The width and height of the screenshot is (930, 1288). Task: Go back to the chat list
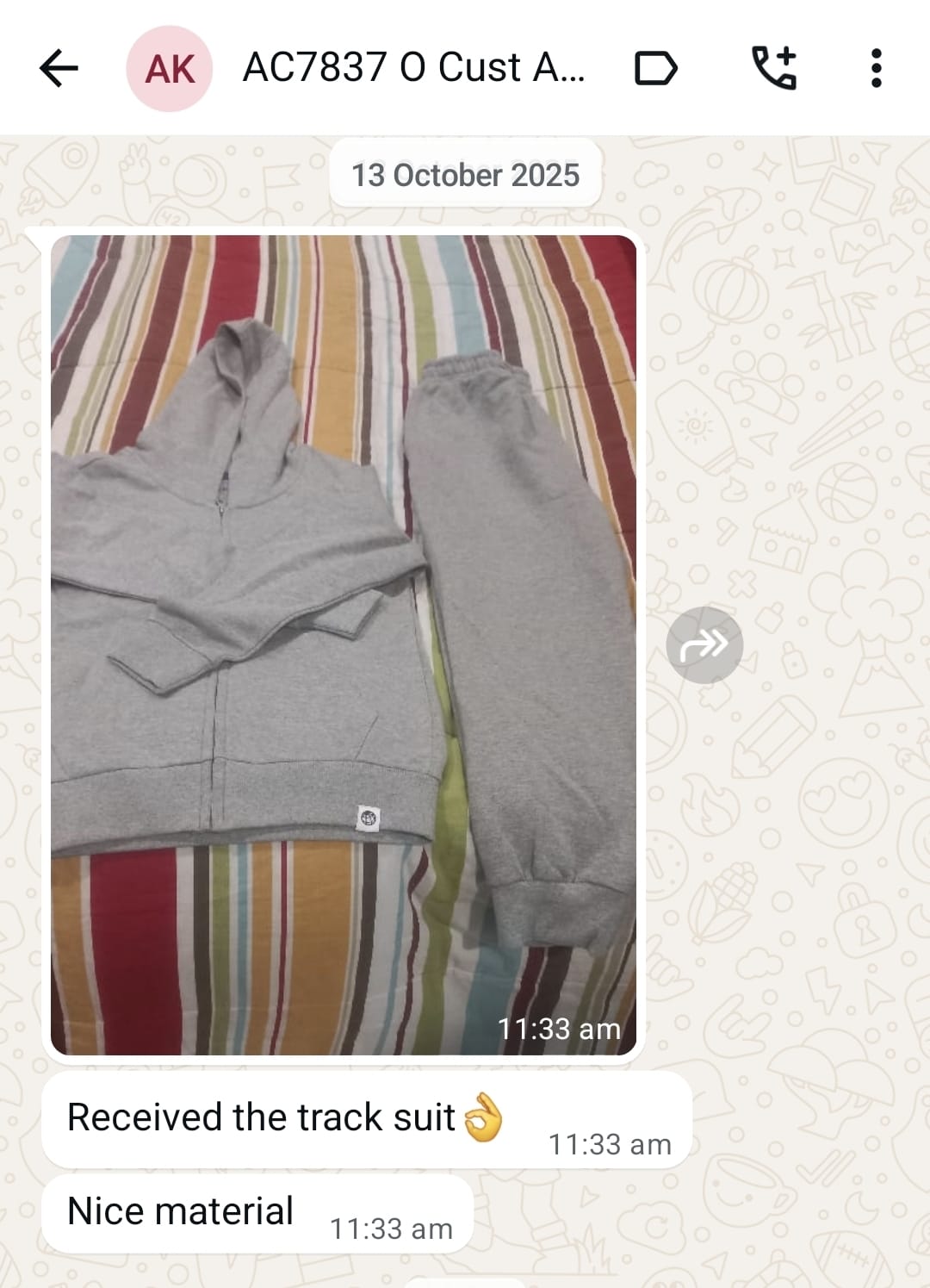tap(59, 68)
